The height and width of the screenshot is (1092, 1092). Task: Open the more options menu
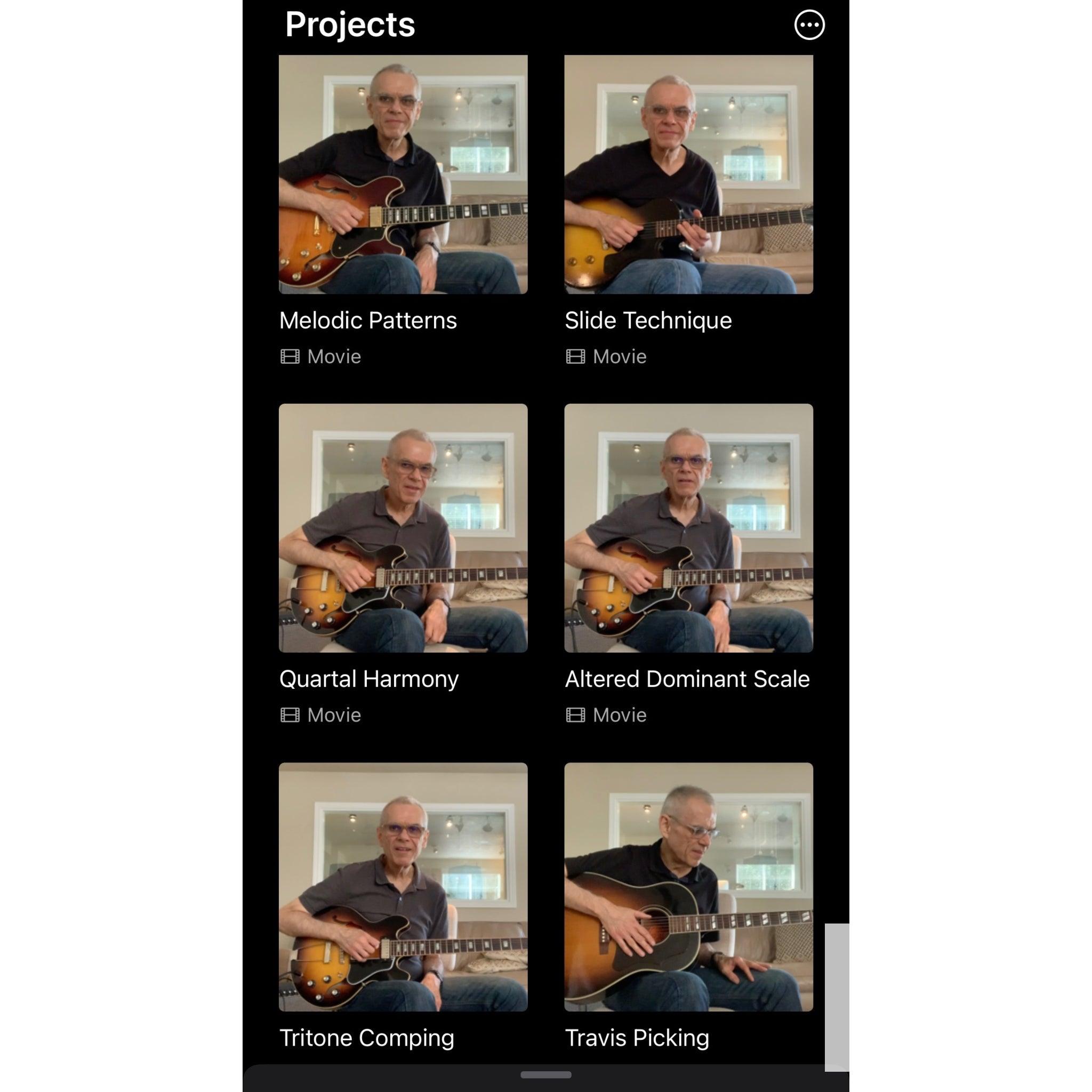[x=809, y=25]
